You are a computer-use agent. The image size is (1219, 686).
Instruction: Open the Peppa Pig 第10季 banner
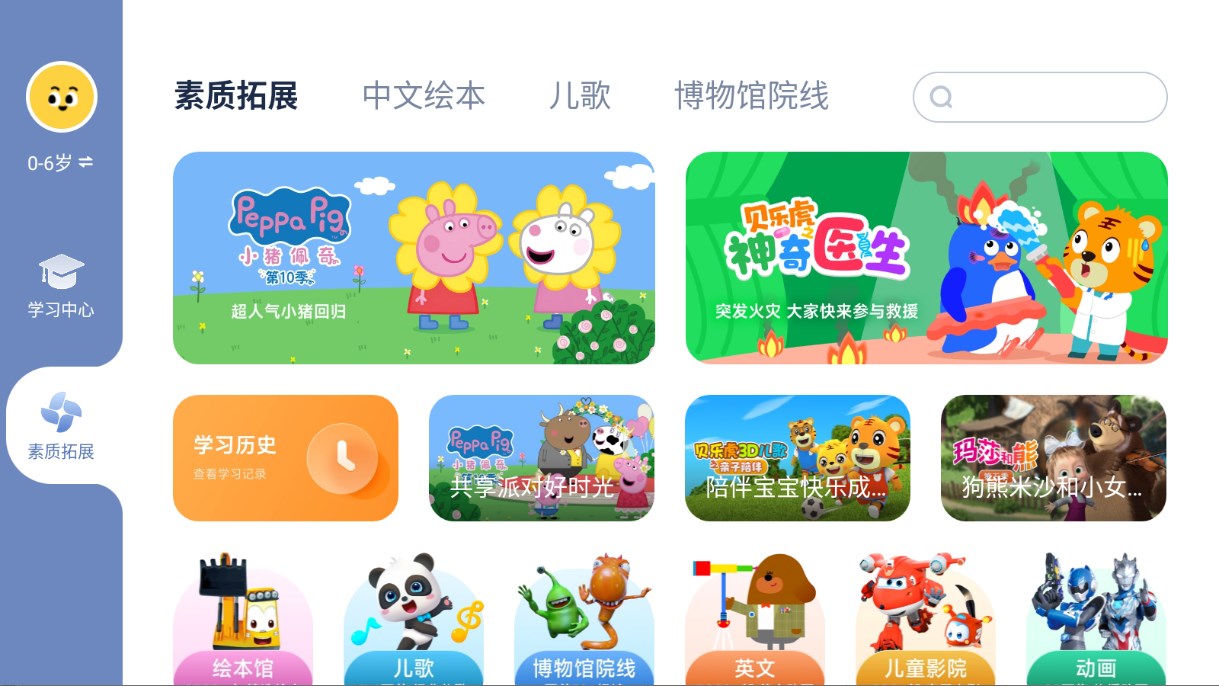(x=413, y=258)
